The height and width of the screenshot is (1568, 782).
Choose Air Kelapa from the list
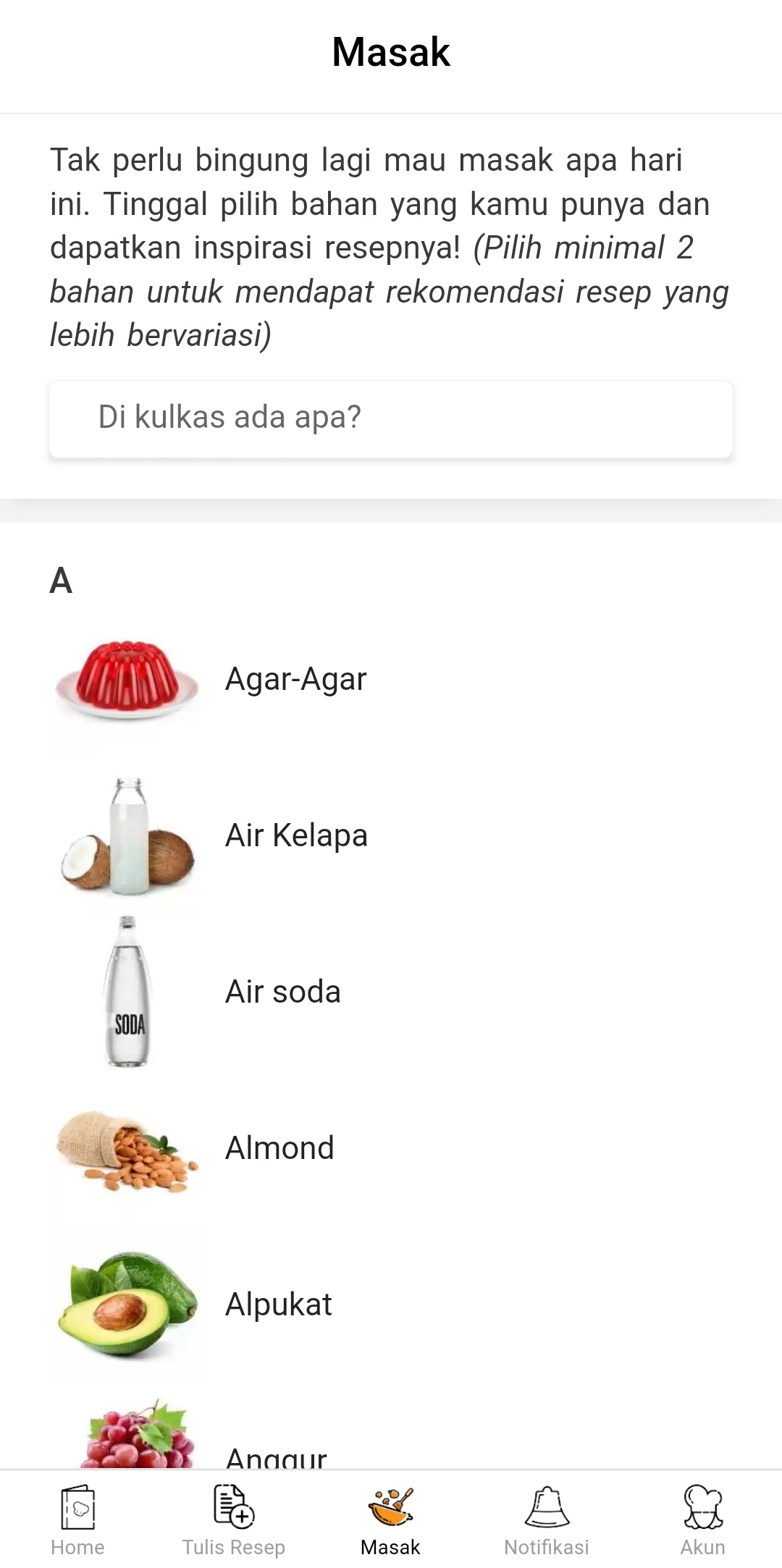(x=391, y=835)
